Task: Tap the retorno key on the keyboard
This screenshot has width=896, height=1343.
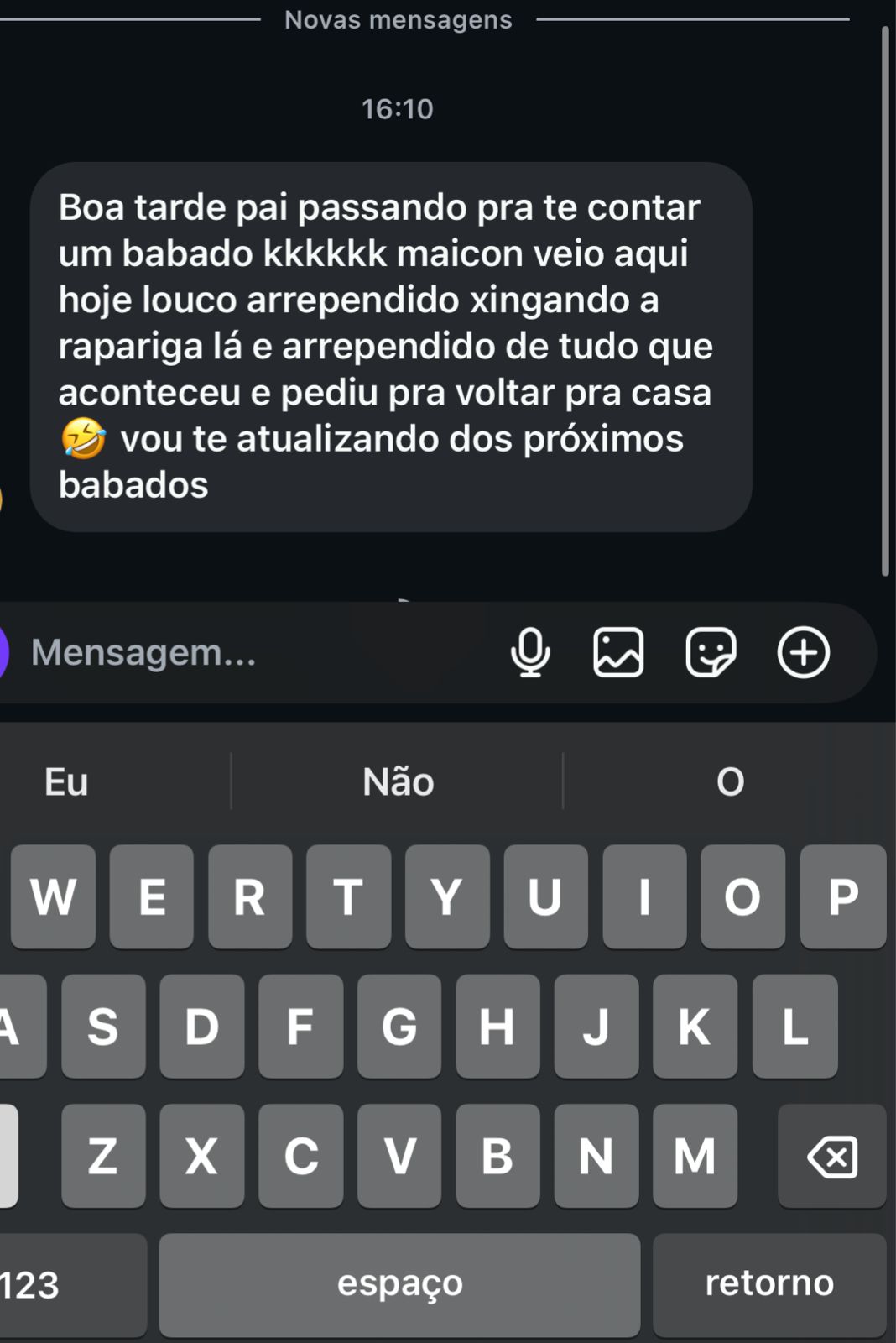Action: pyautogui.click(x=768, y=1283)
